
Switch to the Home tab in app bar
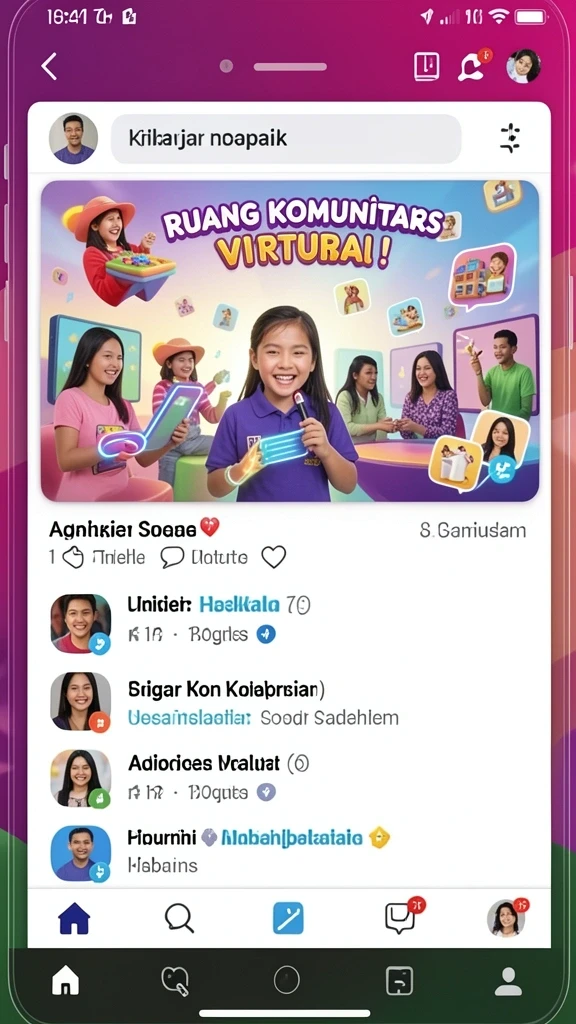coord(74,920)
